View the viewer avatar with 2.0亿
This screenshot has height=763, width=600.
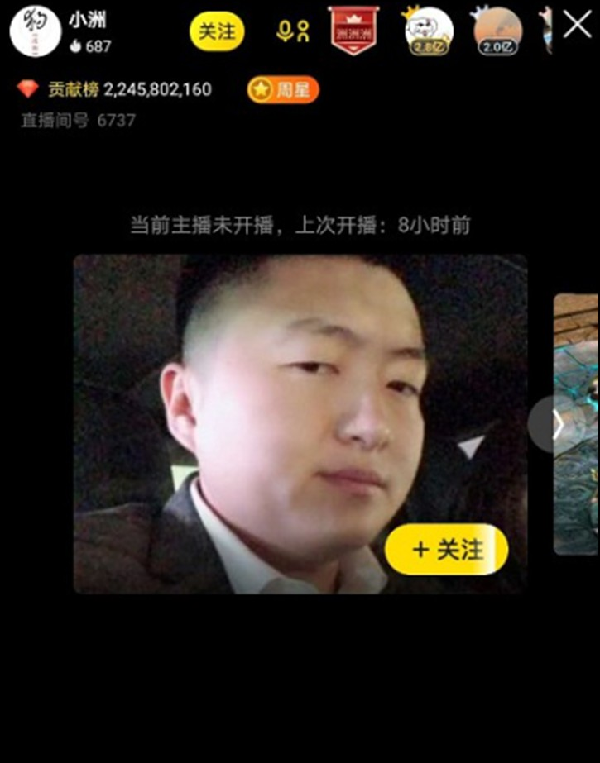pos(497,32)
